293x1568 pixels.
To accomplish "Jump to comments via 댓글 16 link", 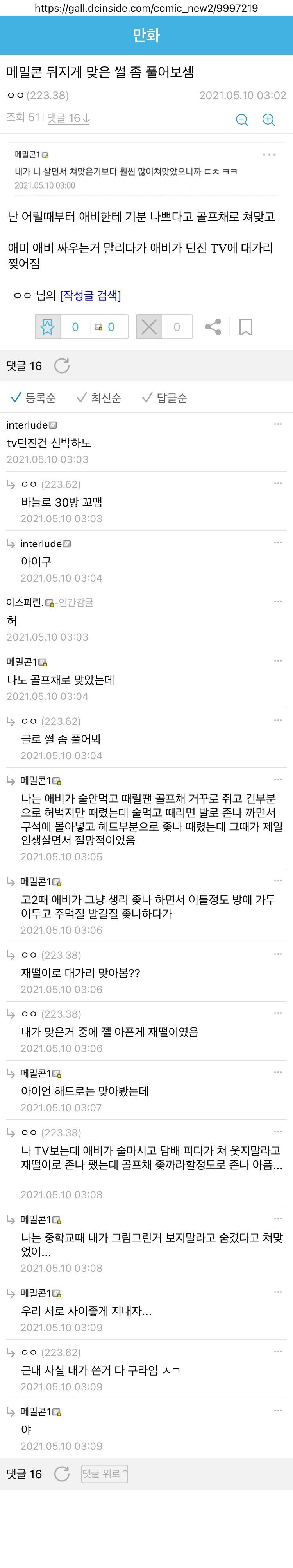I will pos(68,118).
